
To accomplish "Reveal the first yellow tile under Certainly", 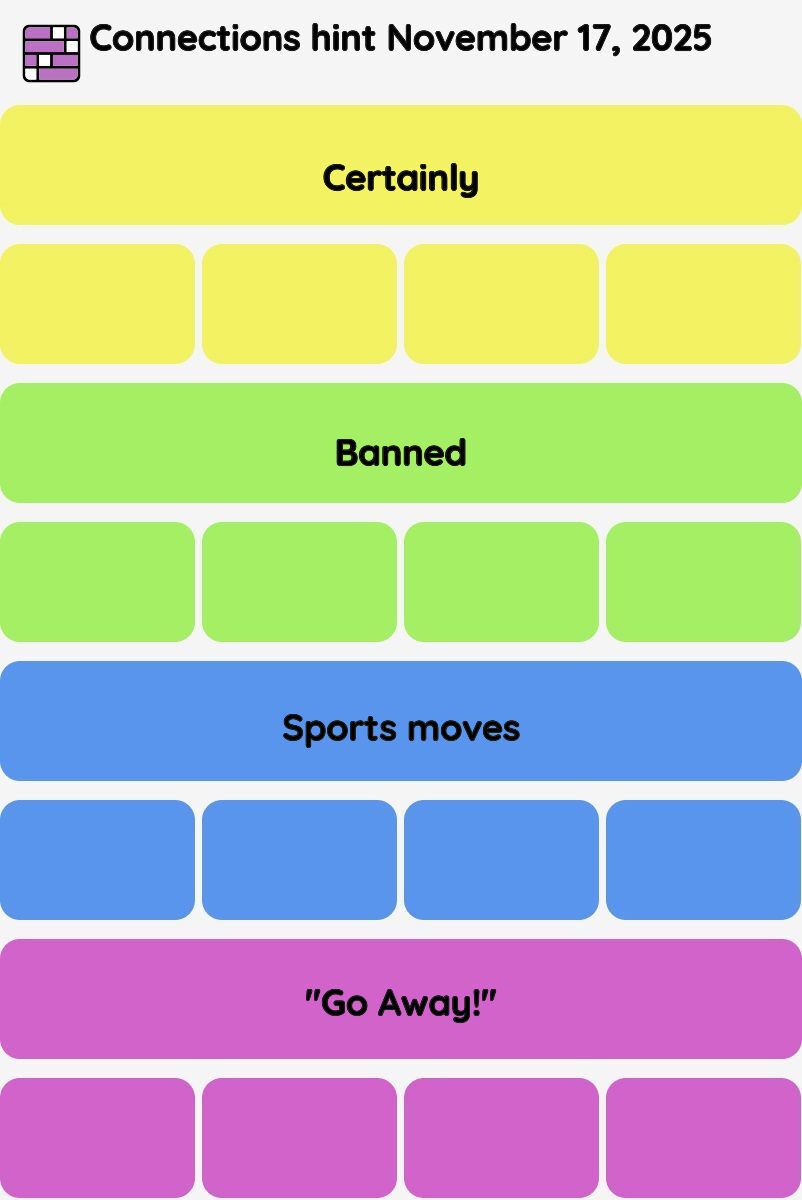I will click(x=97, y=304).
